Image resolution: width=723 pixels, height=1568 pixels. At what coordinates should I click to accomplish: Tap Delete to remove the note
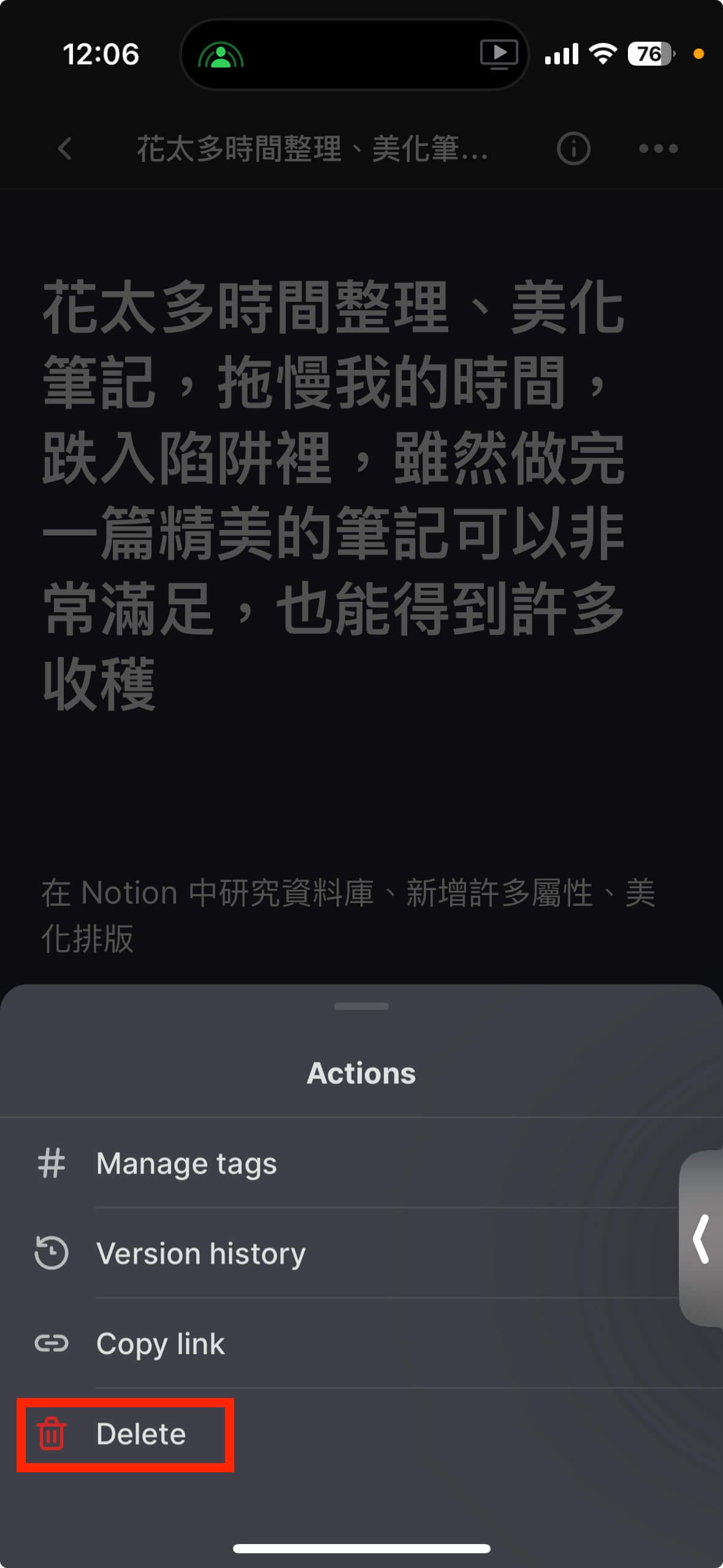(x=140, y=1434)
